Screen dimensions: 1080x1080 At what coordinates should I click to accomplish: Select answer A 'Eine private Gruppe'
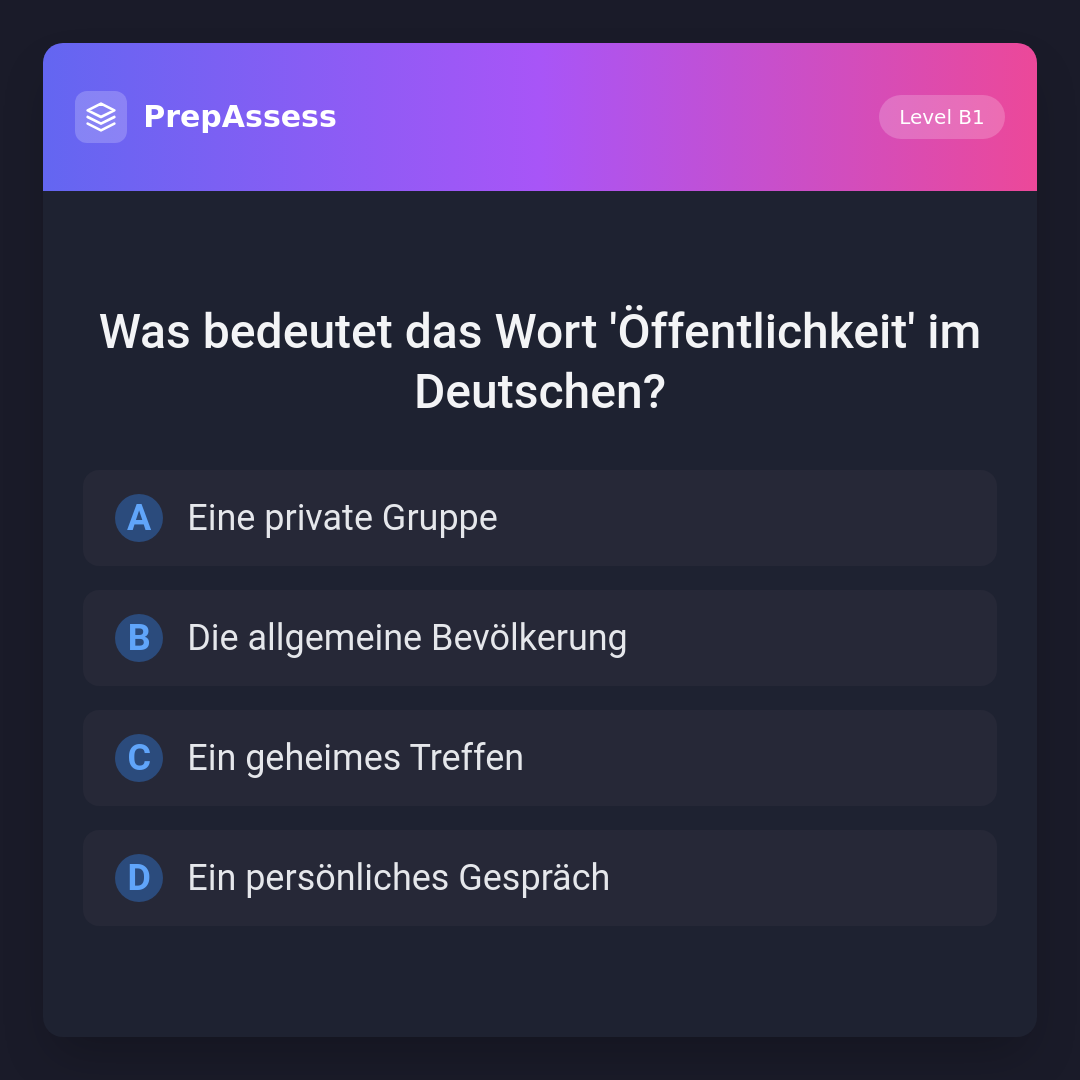pos(540,518)
